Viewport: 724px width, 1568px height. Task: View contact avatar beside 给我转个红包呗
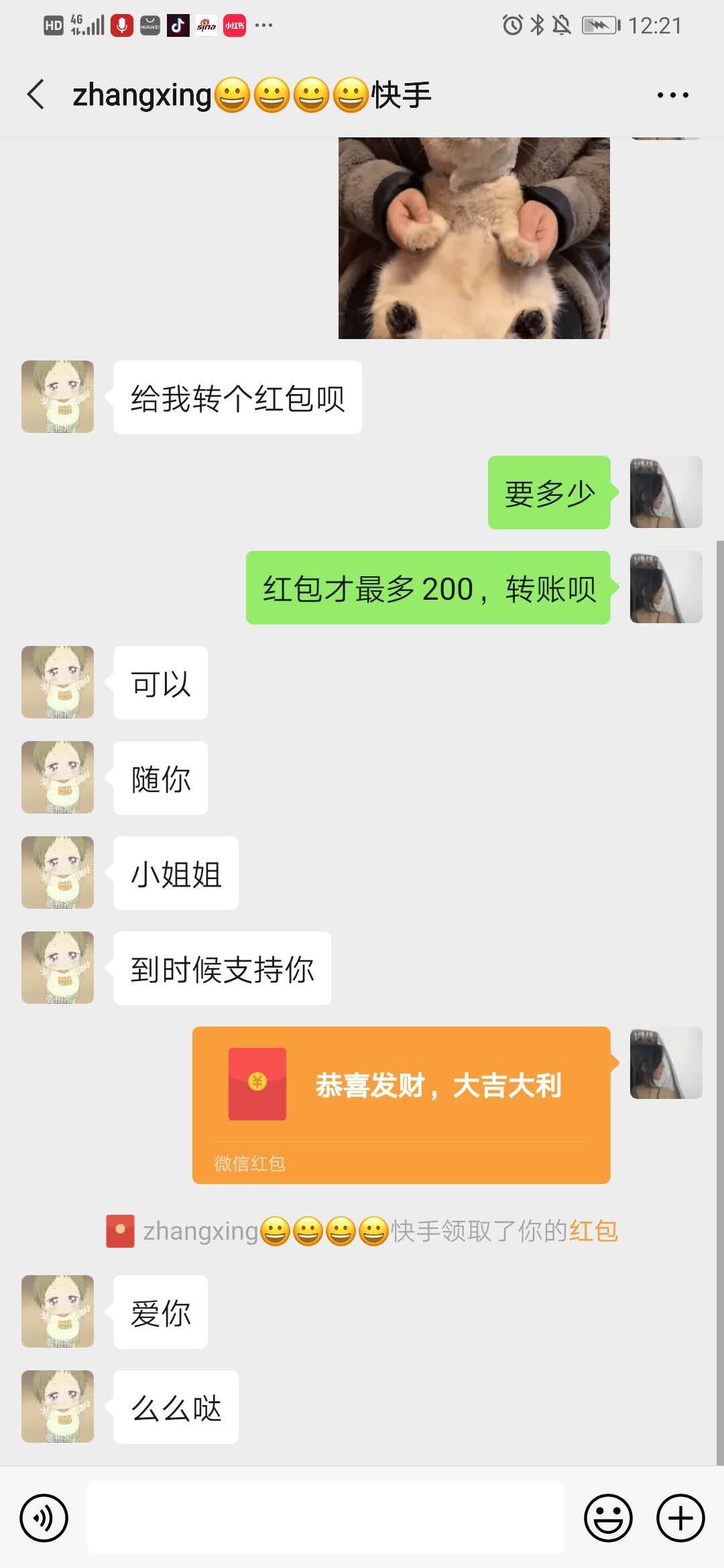click(58, 397)
